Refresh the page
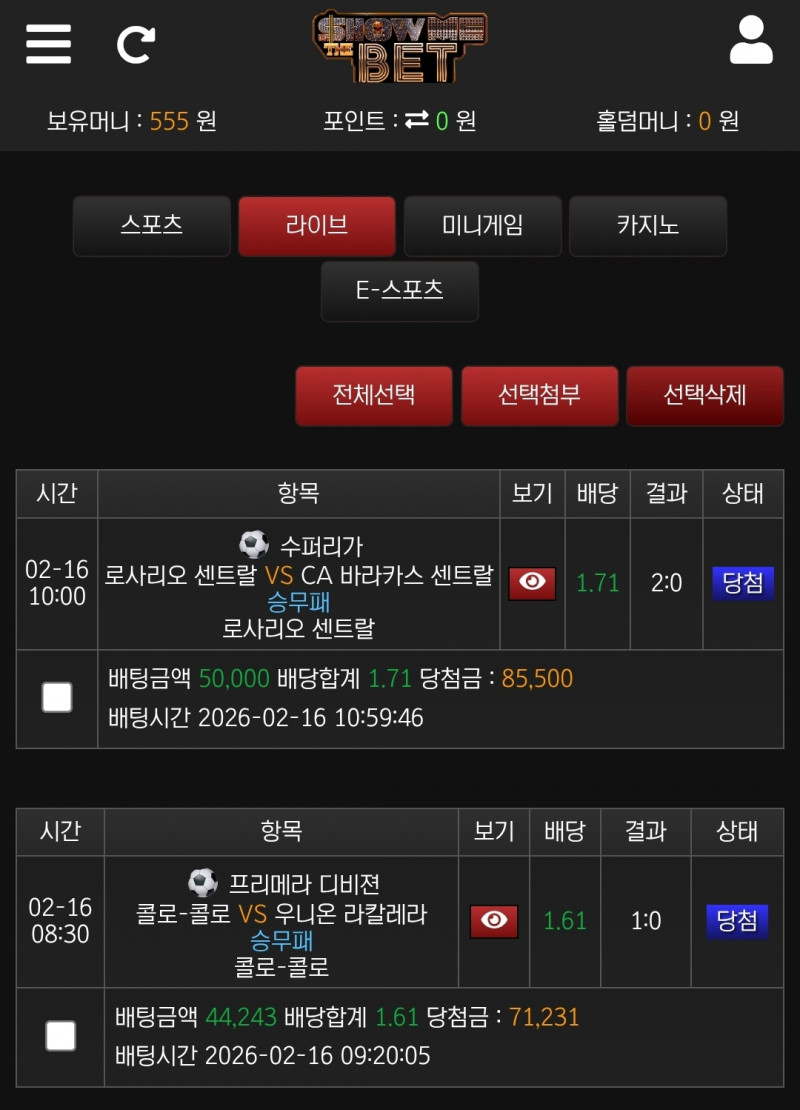The width and height of the screenshot is (800, 1110). click(x=136, y=44)
